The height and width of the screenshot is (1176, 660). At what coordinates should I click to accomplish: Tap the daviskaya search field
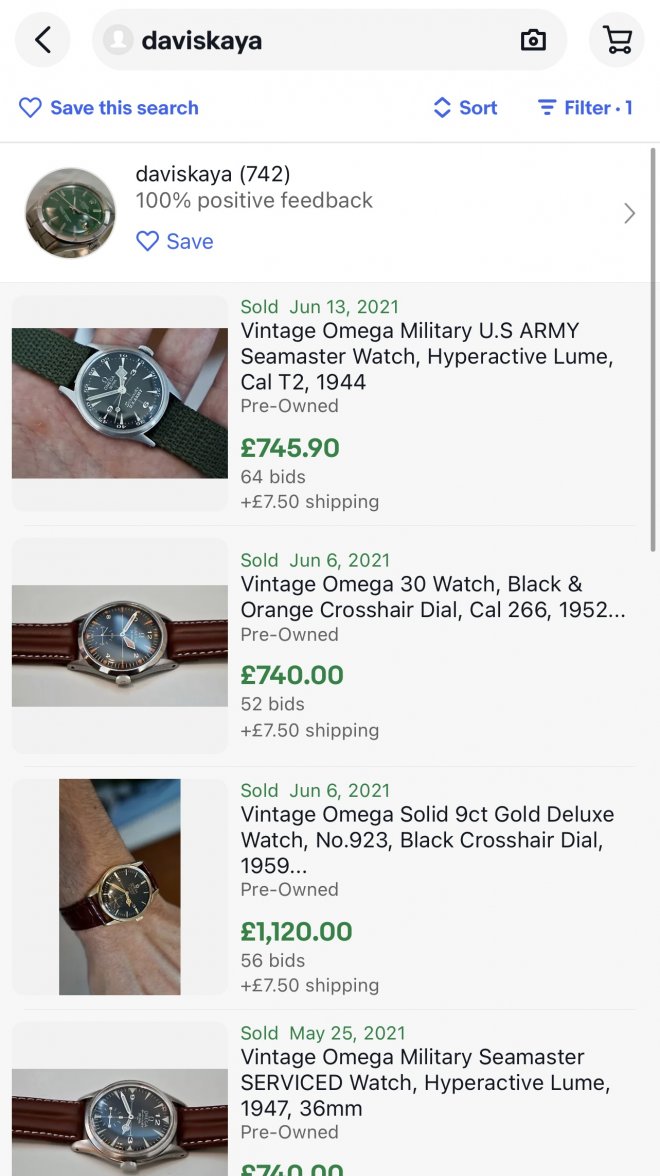pos(300,40)
